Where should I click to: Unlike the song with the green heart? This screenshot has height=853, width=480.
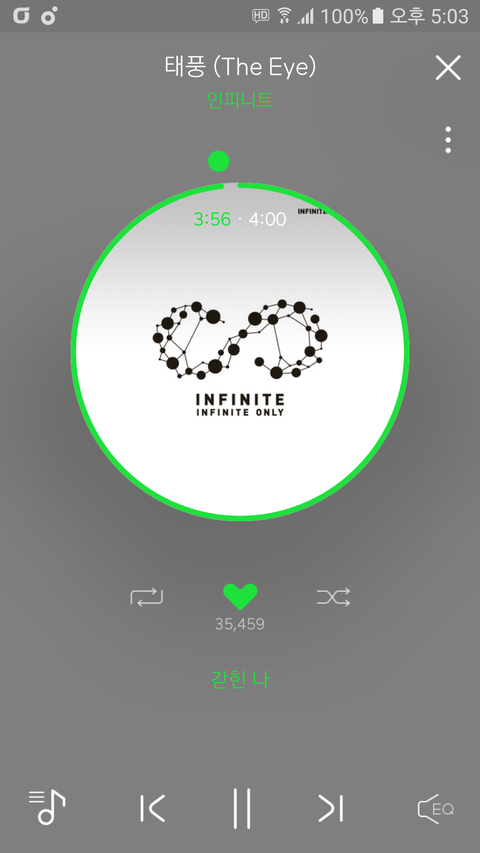240,597
